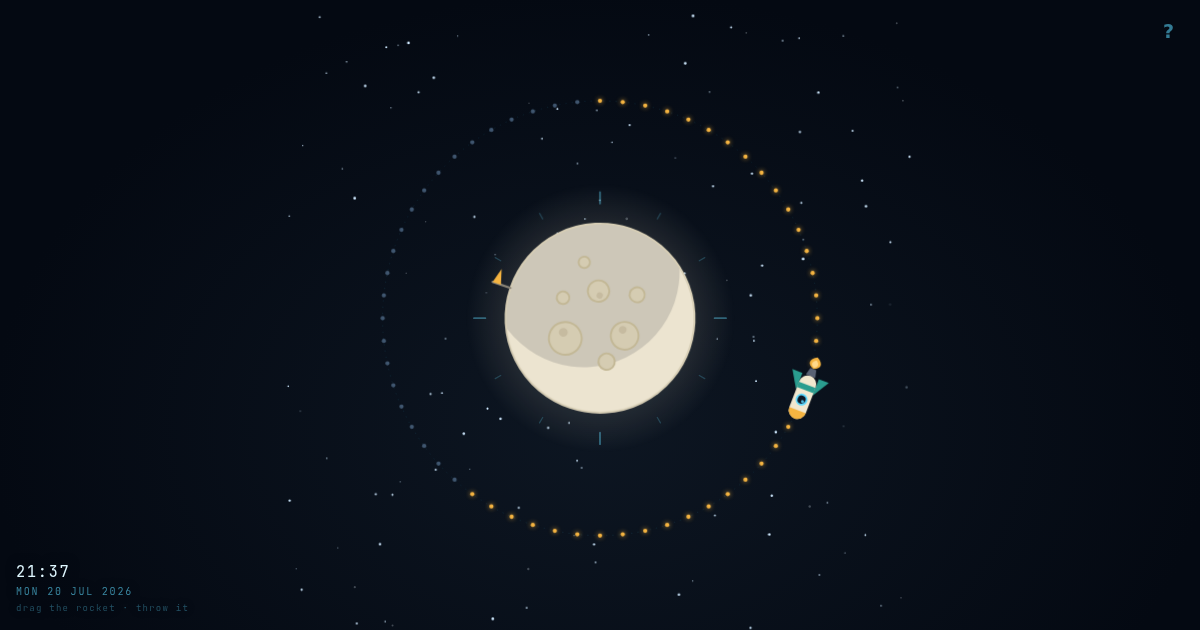Tap the orbiting rocket

806,390
